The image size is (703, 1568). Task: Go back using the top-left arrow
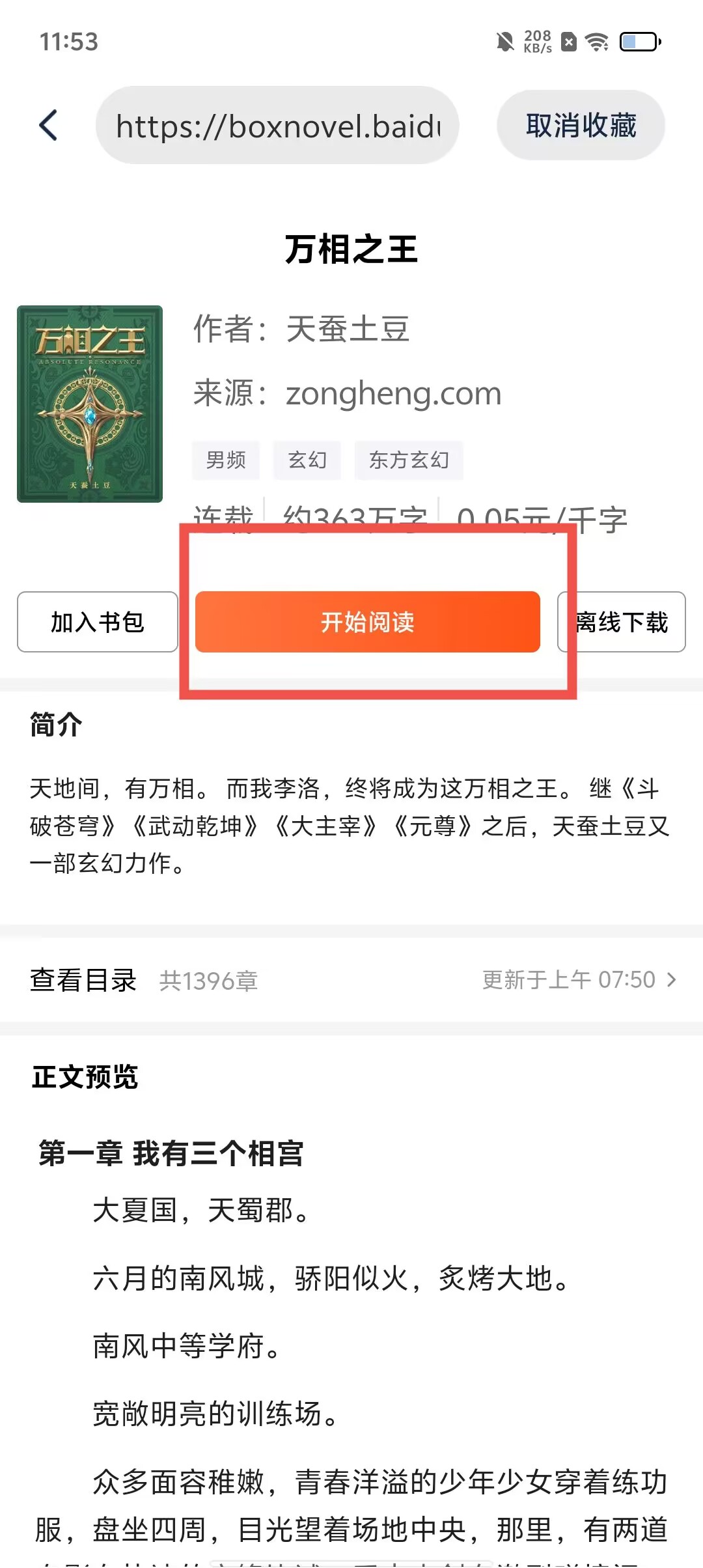coord(49,125)
